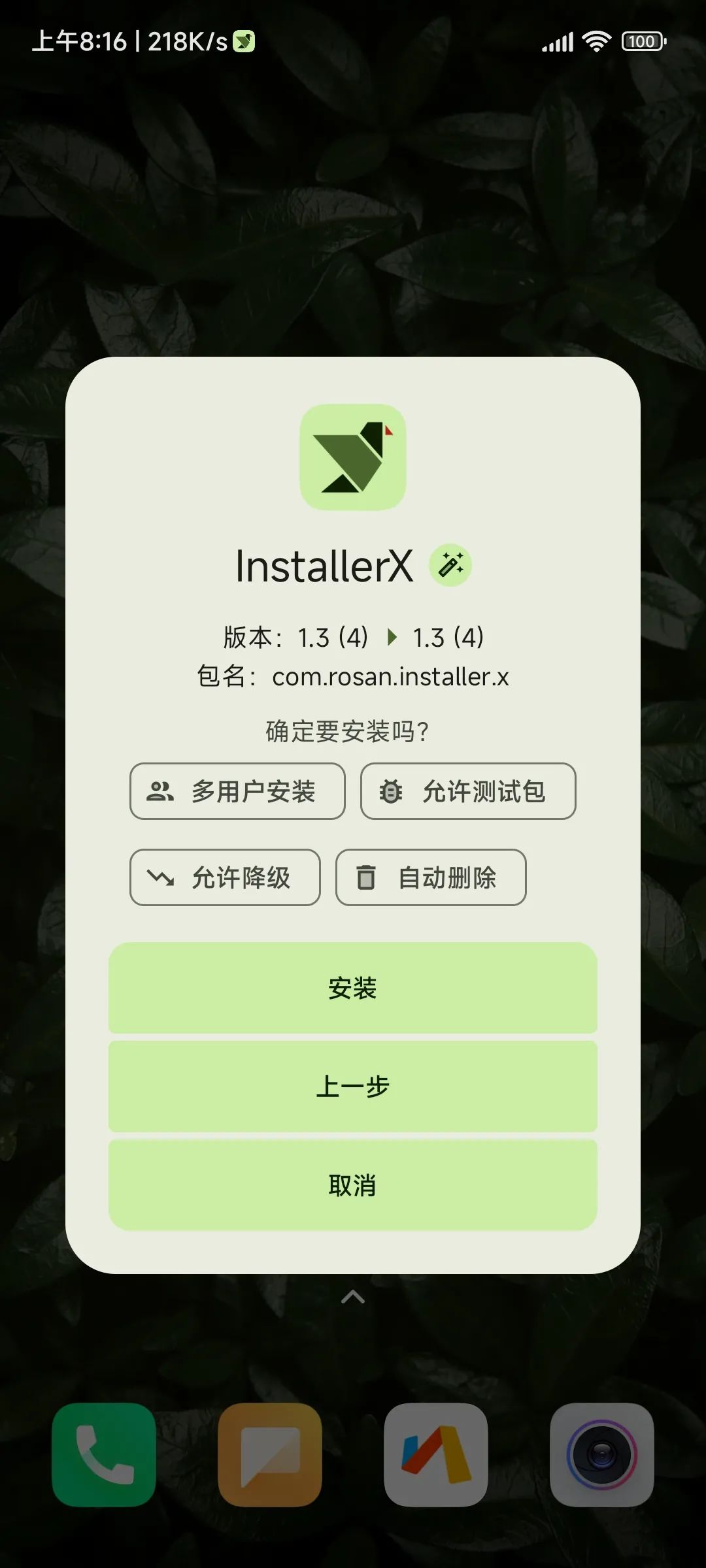Confirm with the 安装 button
Screen dimensions: 706x1568
tap(353, 988)
